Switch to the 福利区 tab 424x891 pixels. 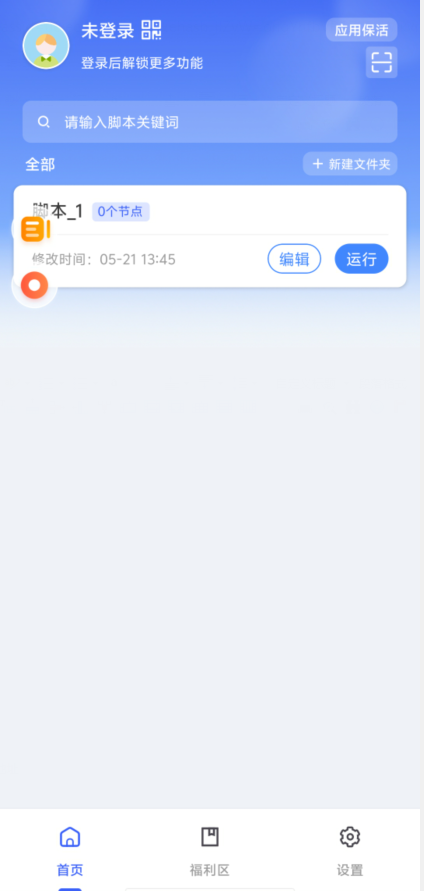210,851
